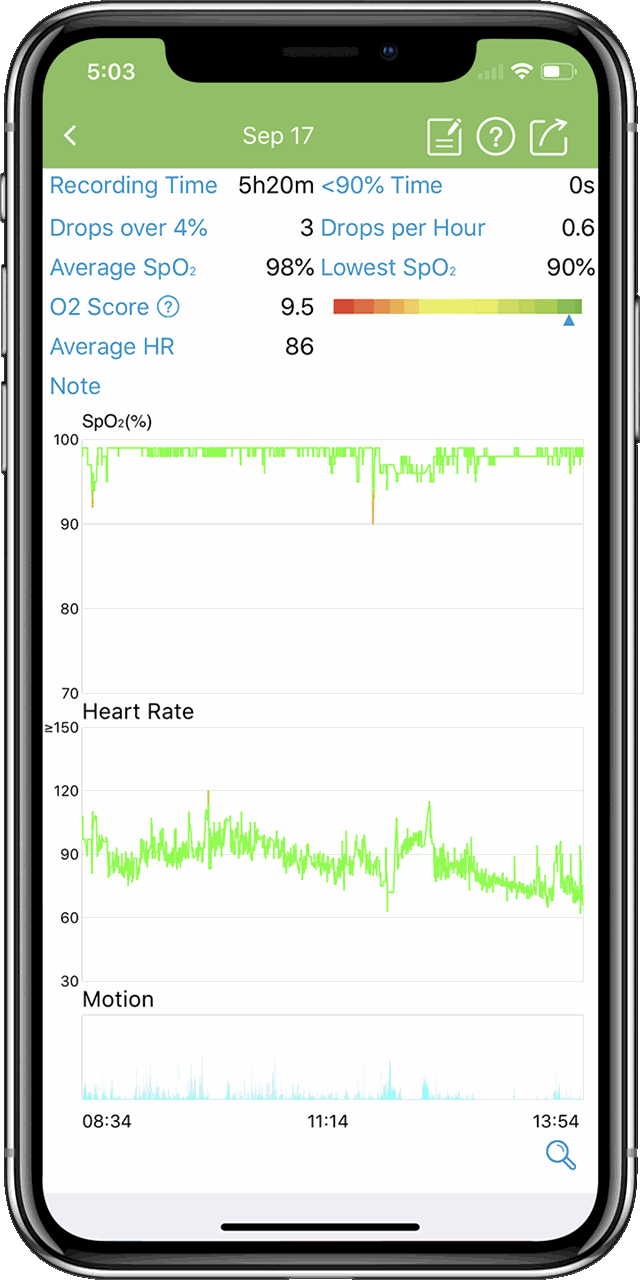This screenshot has height=1280, width=640.
Task: Open the note editor icon
Action: pyautogui.click(x=445, y=136)
